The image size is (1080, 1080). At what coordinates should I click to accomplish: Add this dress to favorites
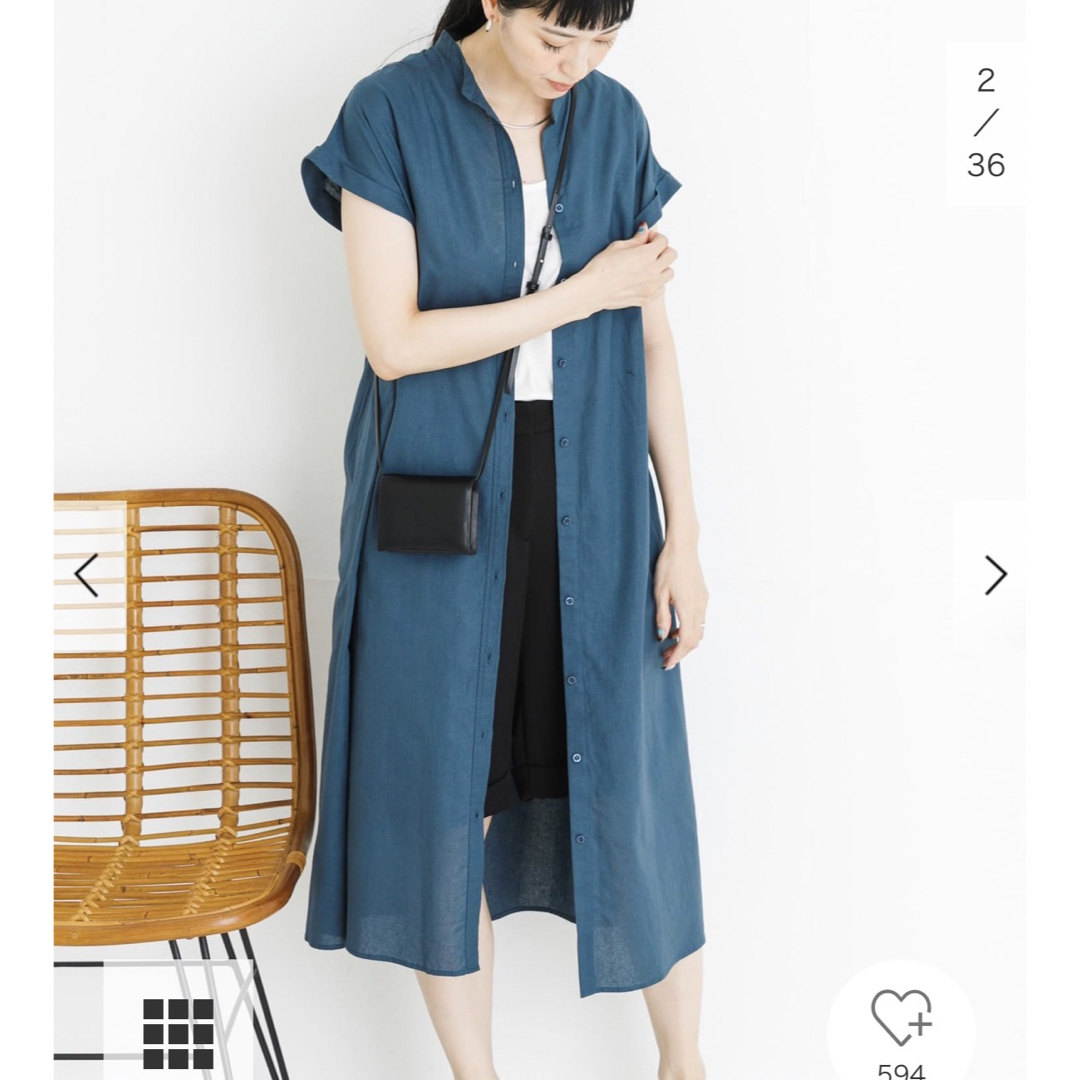[901, 1020]
